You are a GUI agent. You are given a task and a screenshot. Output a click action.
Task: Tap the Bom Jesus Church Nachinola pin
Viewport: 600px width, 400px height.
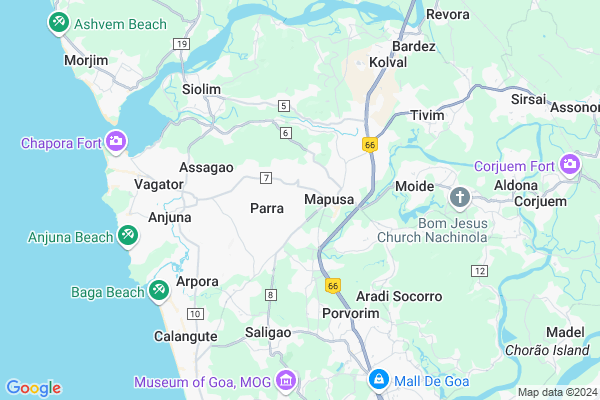[x=460, y=197]
